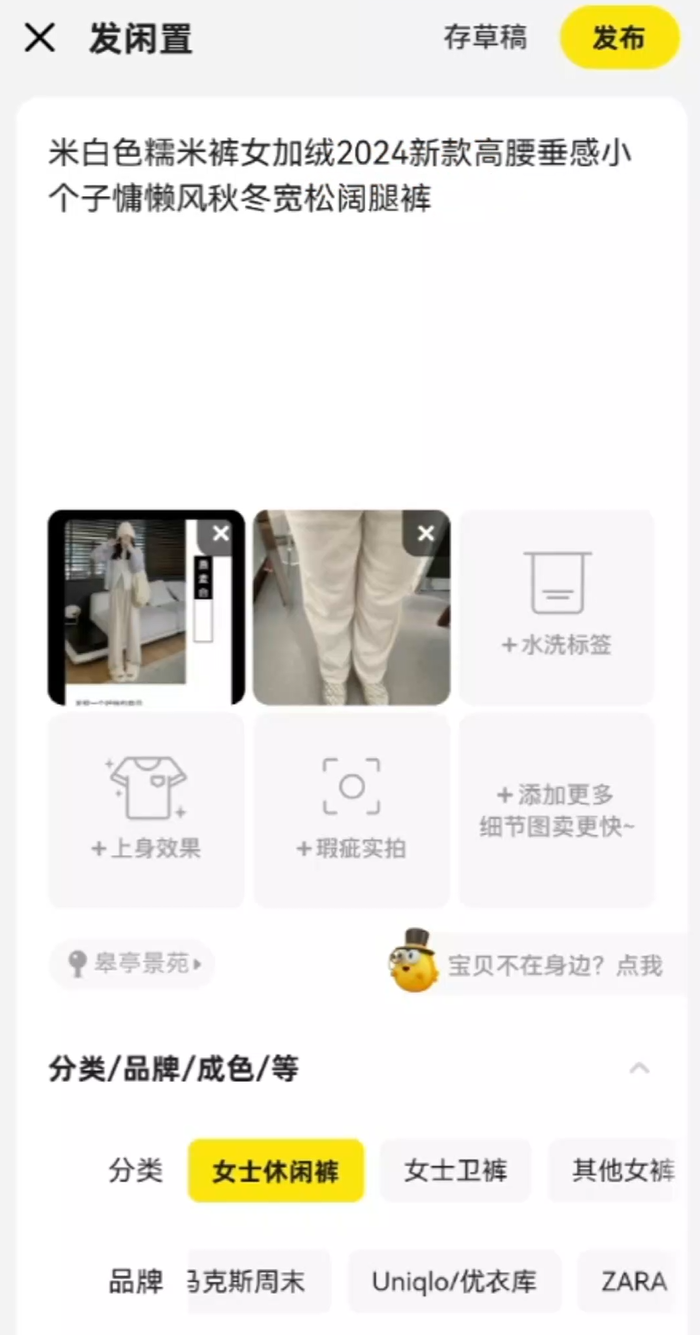Remove the first photo of model outfit

pos(221,534)
